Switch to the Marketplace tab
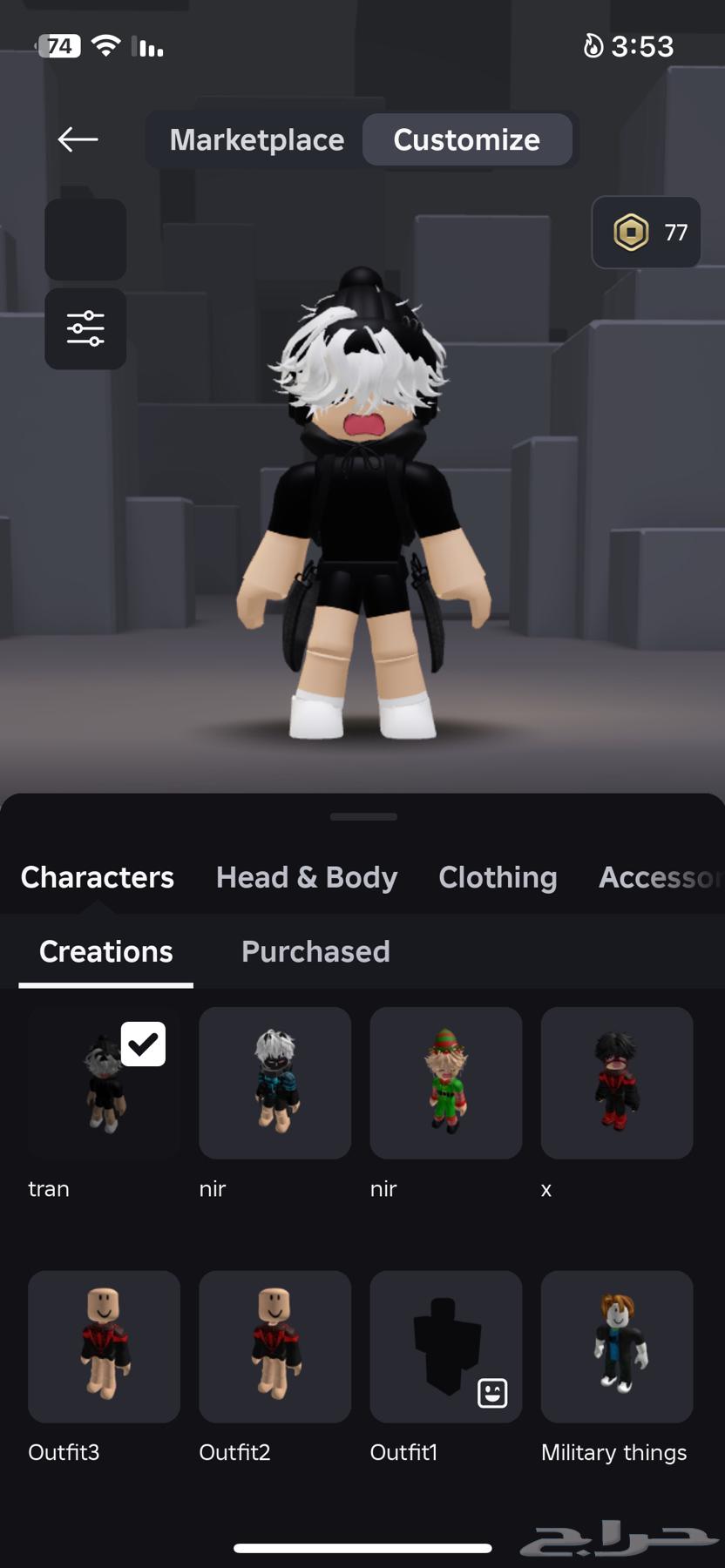Viewport: 725px width, 1568px height. tap(256, 139)
